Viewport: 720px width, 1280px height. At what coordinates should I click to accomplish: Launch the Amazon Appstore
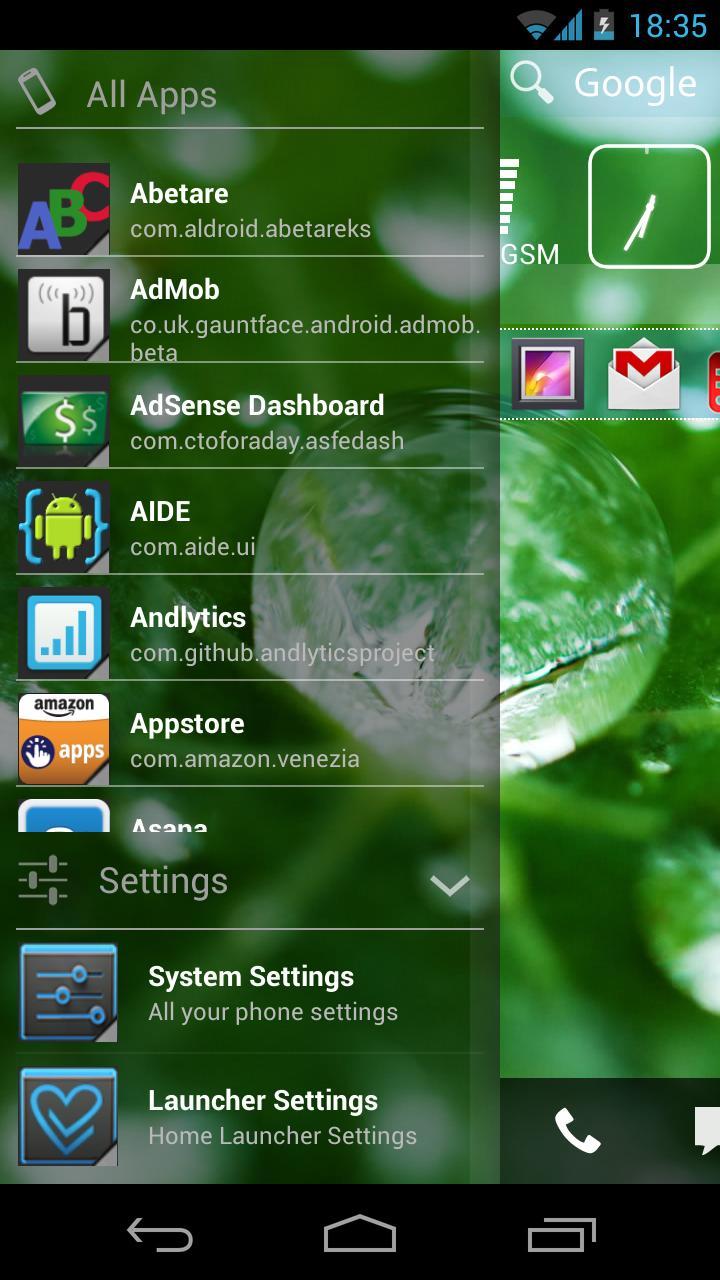tap(200, 739)
